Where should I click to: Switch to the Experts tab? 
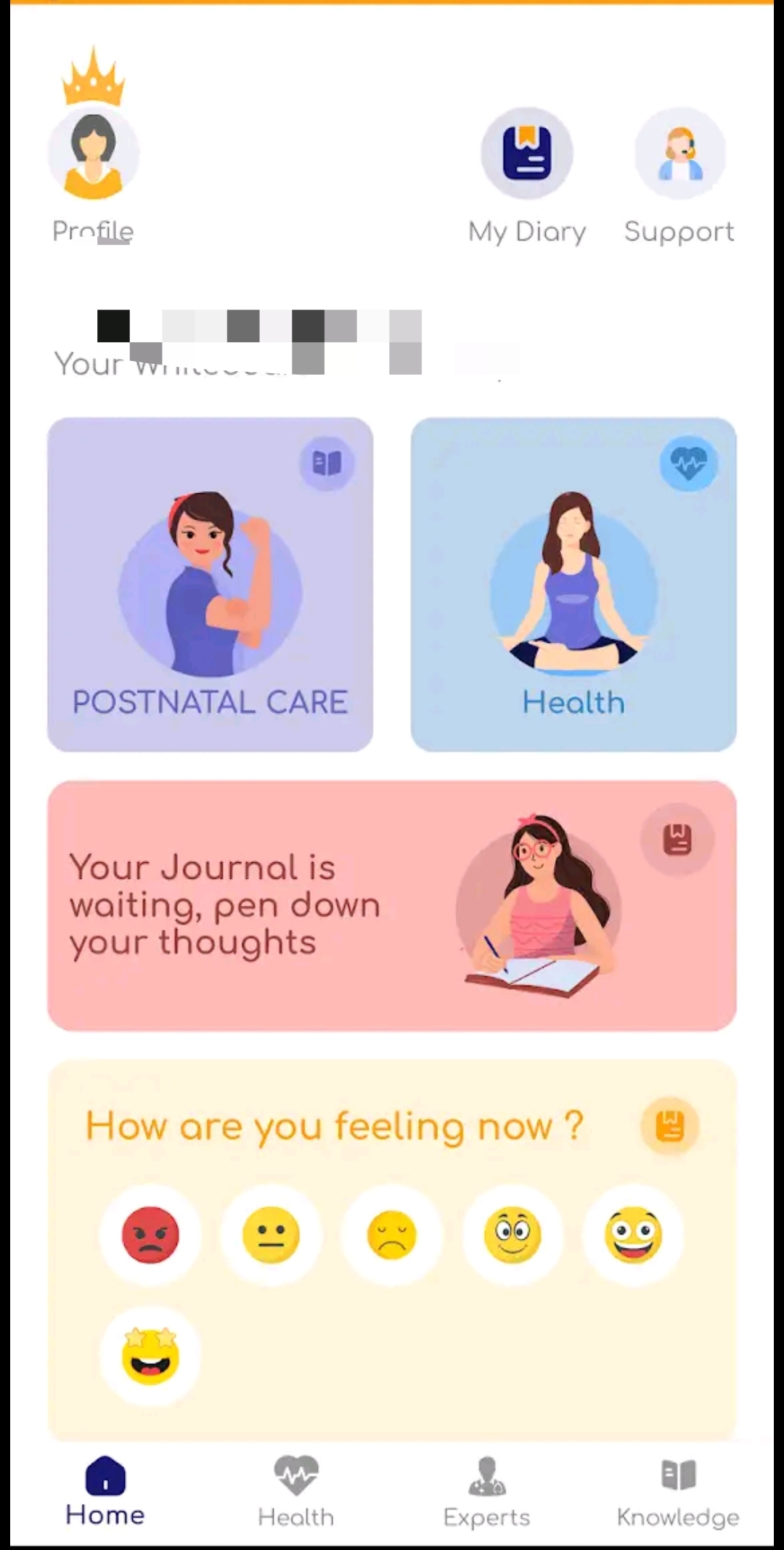[x=487, y=1493]
